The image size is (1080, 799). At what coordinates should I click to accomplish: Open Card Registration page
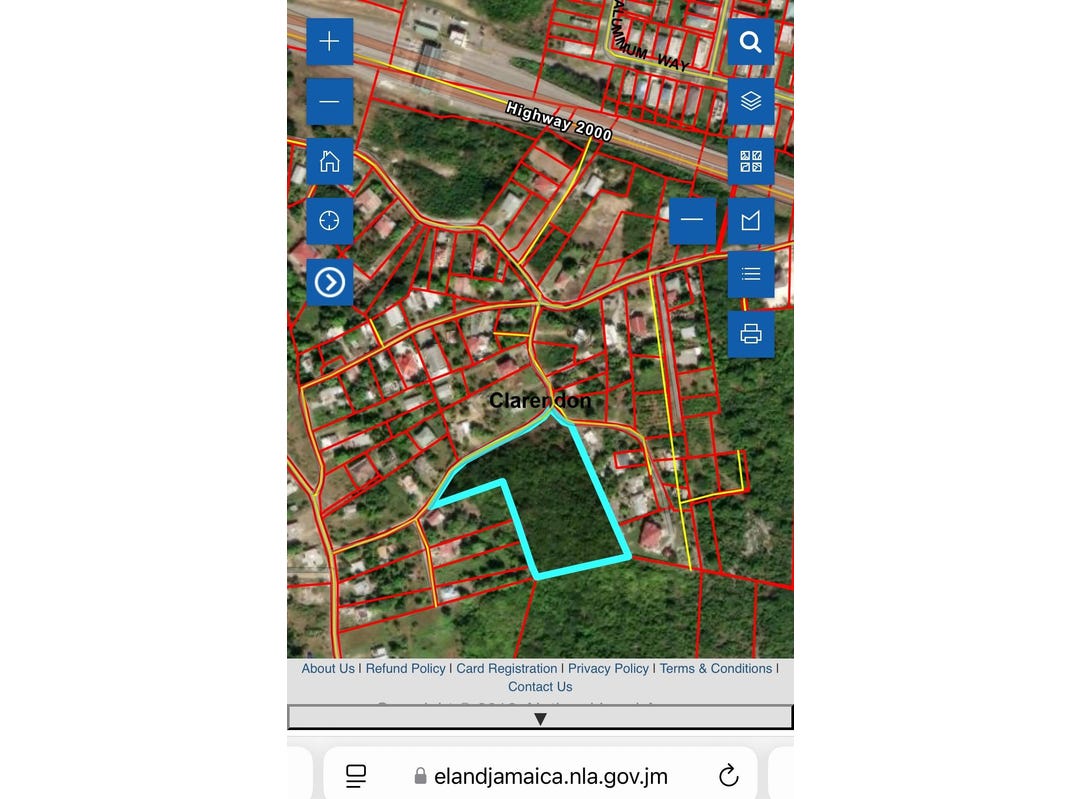[x=507, y=668]
